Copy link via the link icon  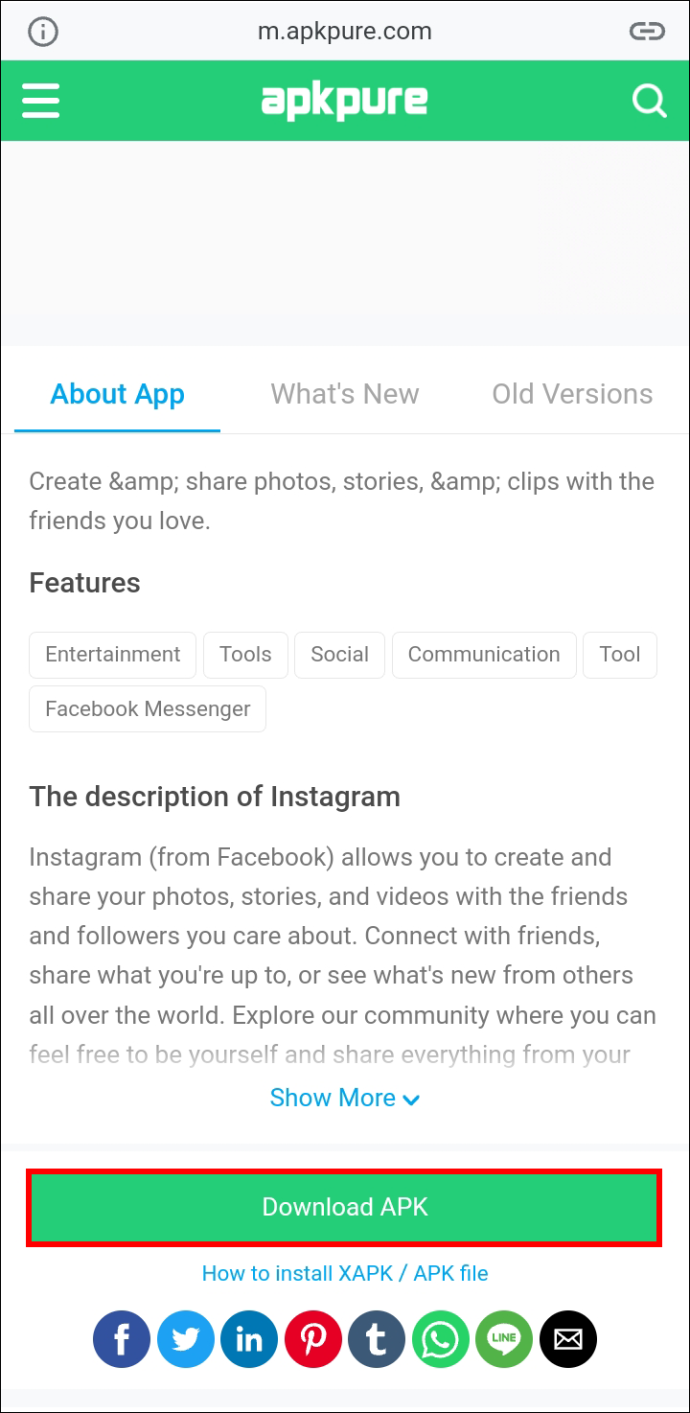pyautogui.click(x=647, y=32)
